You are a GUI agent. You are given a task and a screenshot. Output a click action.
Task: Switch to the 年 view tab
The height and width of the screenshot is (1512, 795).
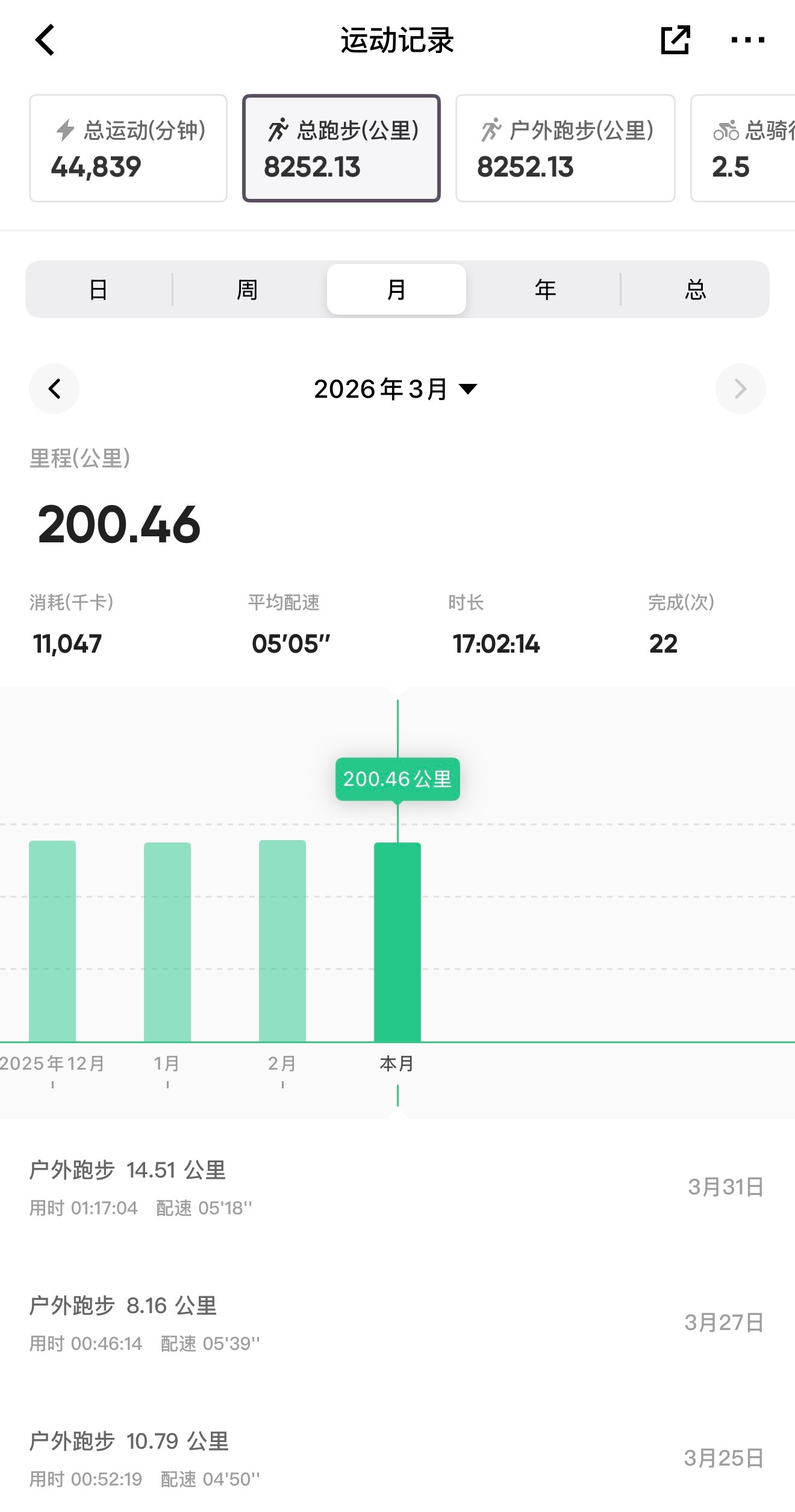[544, 289]
